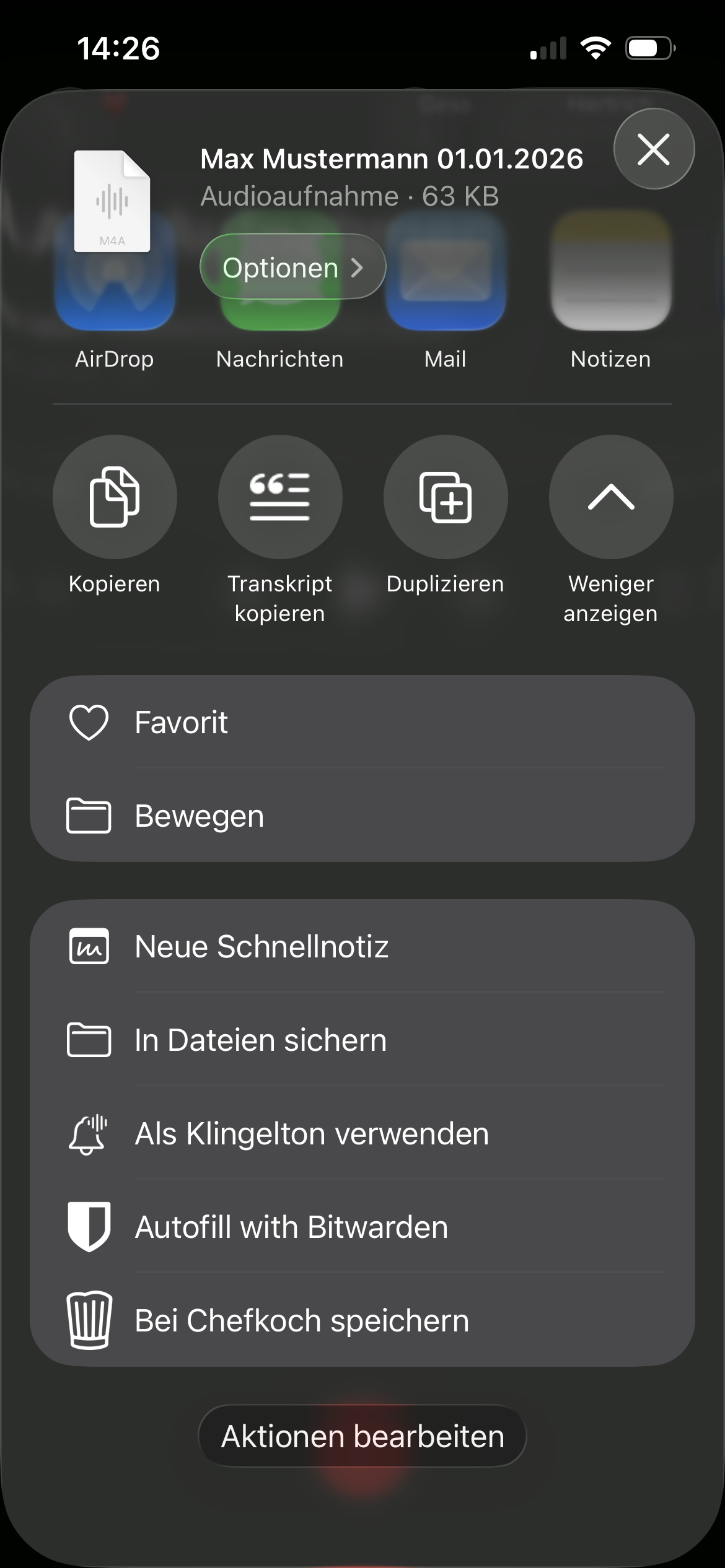The width and height of the screenshot is (725, 1568).
Task: Duplicate the recording with Duplizieren
Action: point(445,515)
